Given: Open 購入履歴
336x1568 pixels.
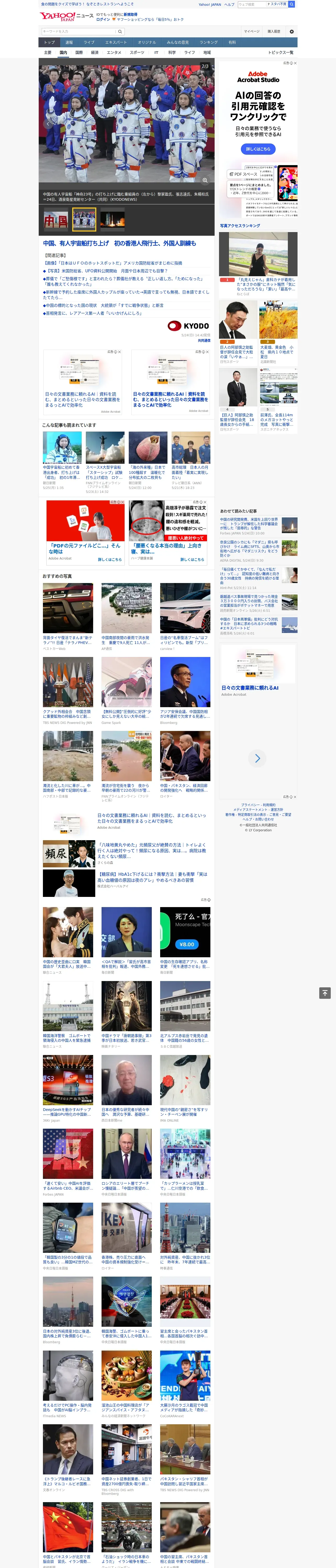Looking at the screenshot, I should [x=274, y=31].
